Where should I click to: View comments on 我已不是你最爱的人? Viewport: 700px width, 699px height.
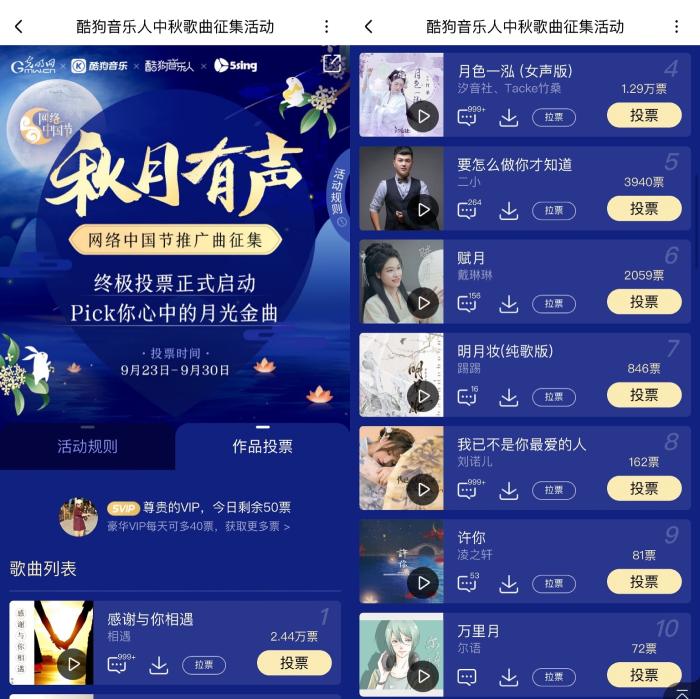coord(467,490)
